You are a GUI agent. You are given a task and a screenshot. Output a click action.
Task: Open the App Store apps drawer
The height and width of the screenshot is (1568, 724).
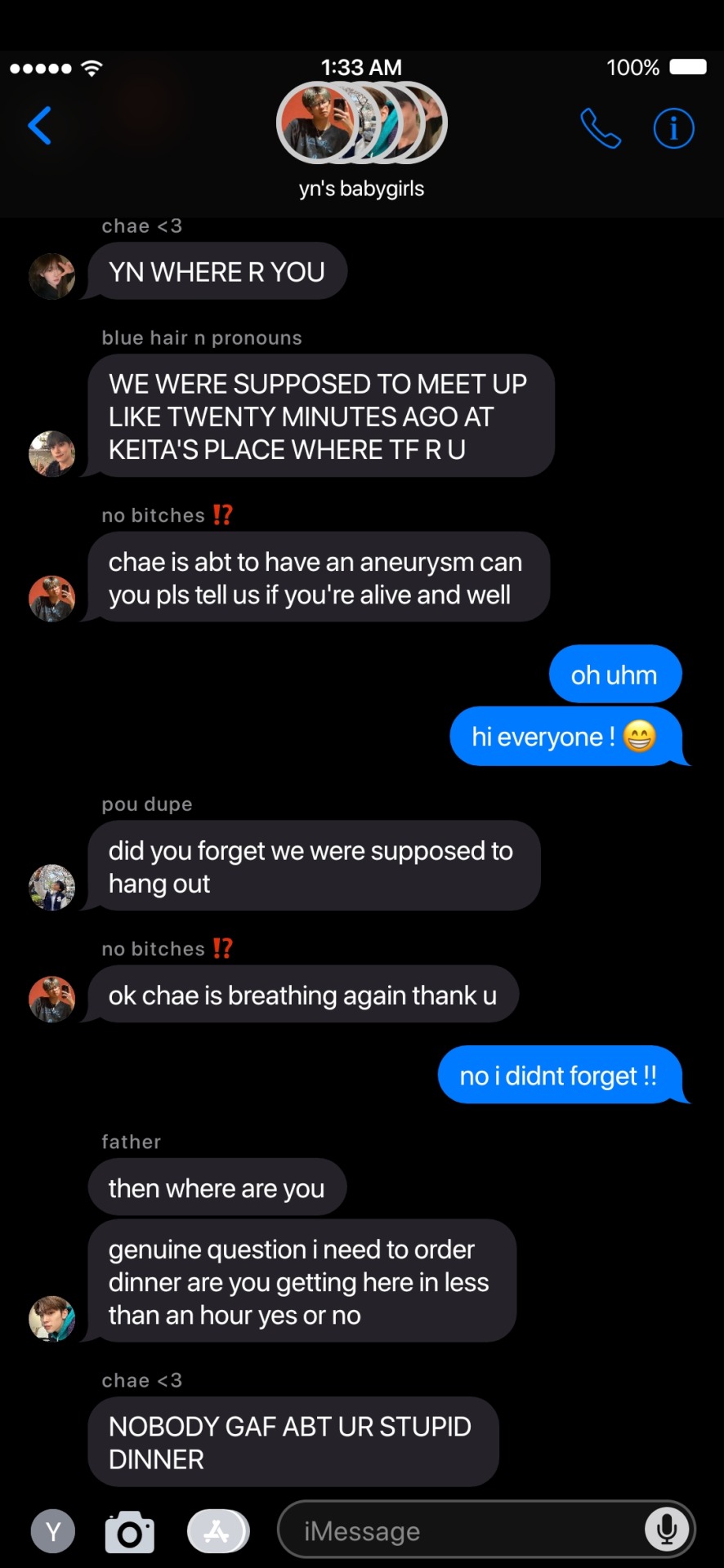217,1531
